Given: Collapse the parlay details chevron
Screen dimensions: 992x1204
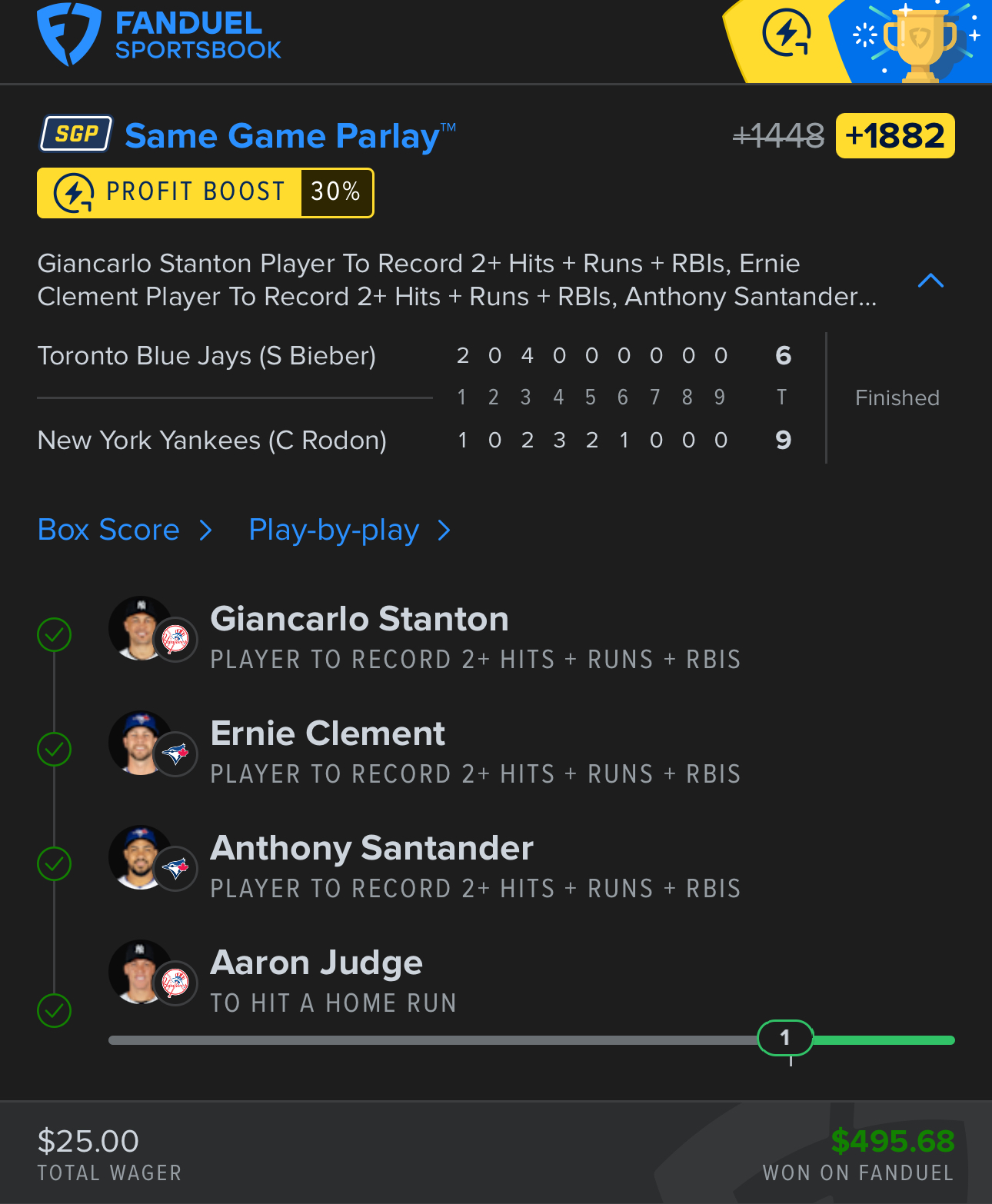Looking at the screenshot, I should coord(930,281).
